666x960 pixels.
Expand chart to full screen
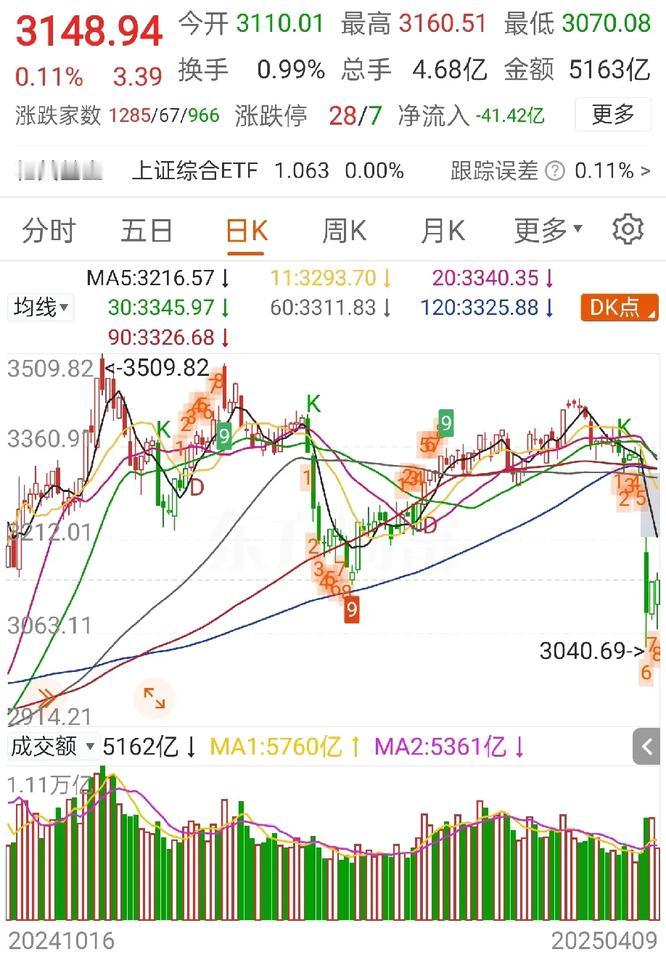click(x=155, y=698)
